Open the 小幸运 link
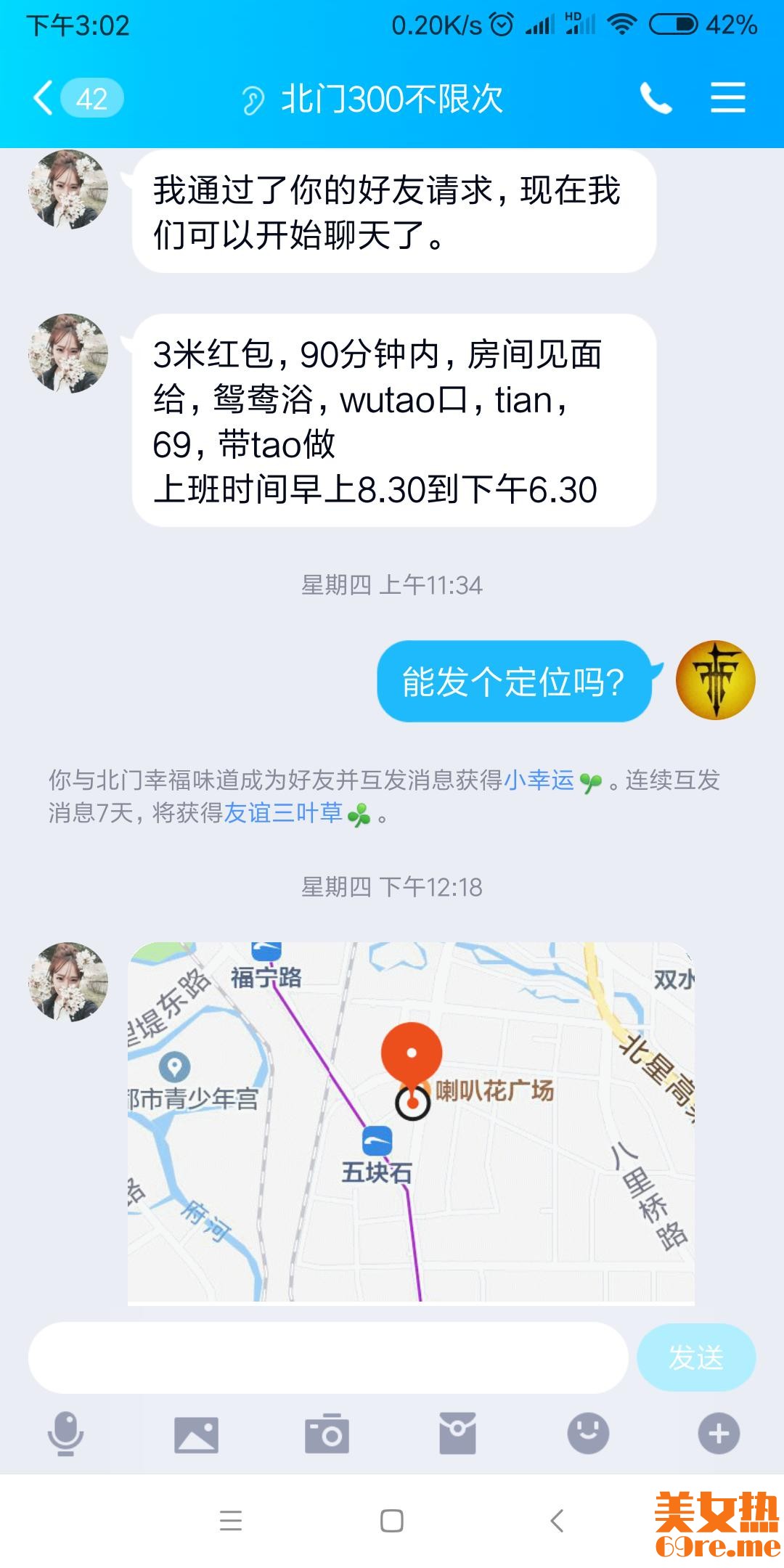Screen dimensions: 784x1568 point(539,780)
